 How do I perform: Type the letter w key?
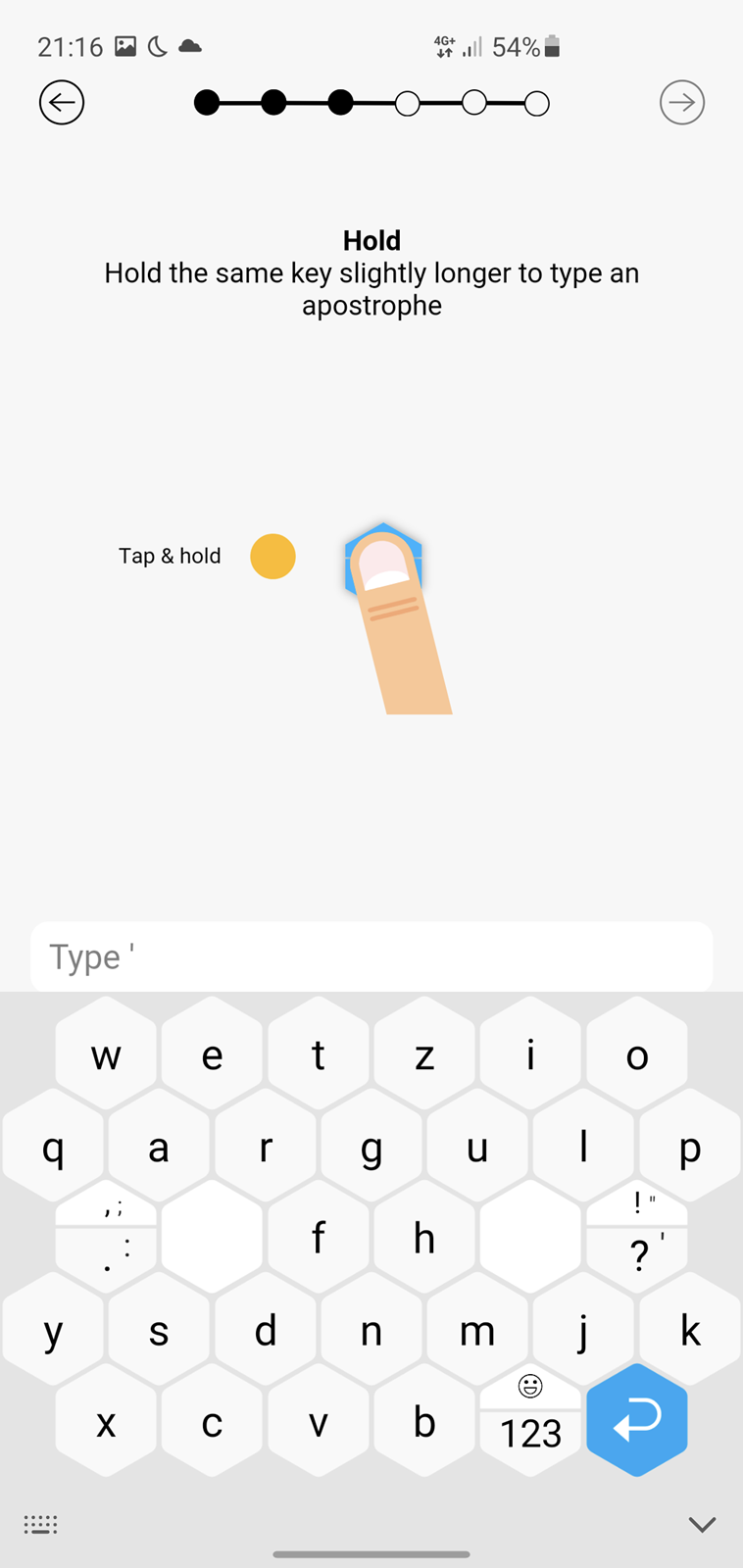tap(106, 1054)
